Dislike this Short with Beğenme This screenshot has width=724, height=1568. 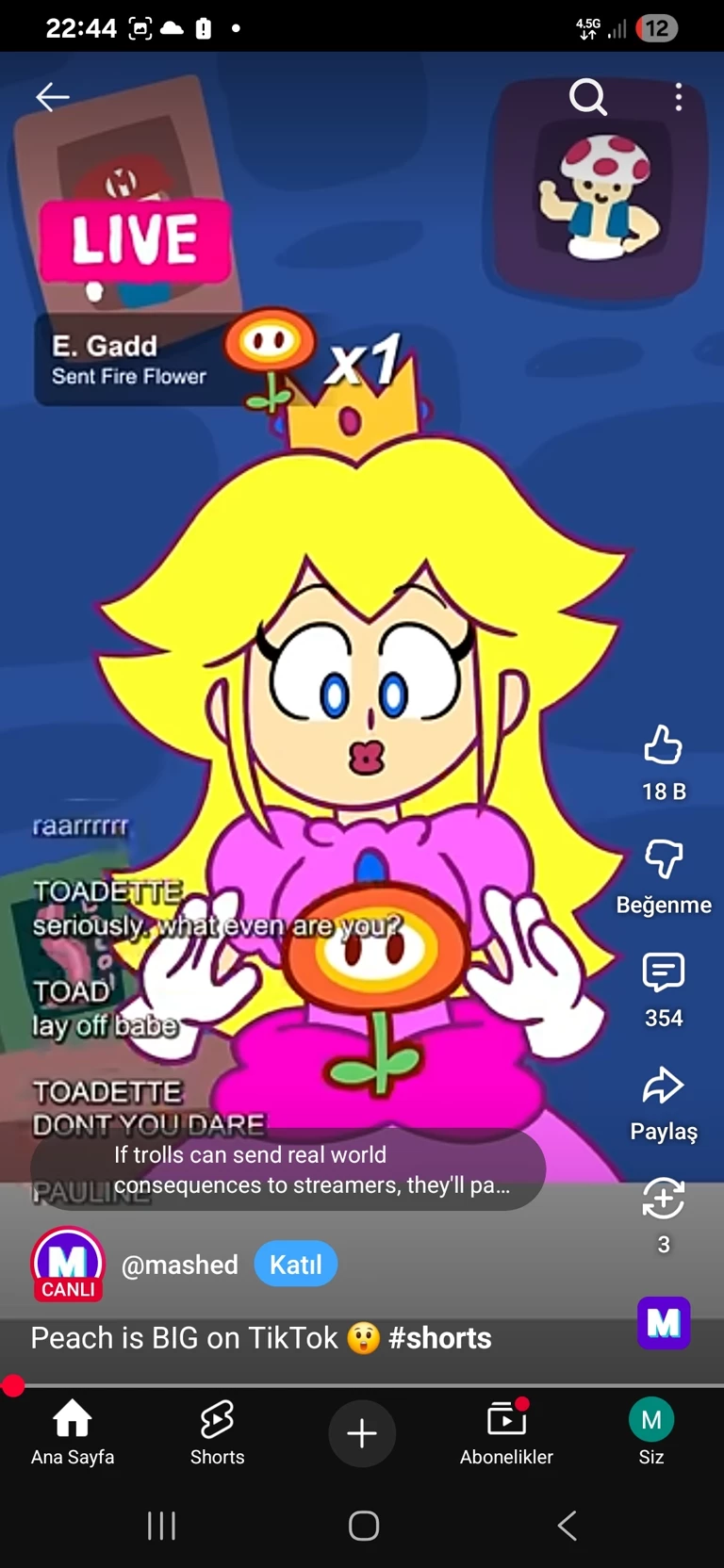[664, 859]
